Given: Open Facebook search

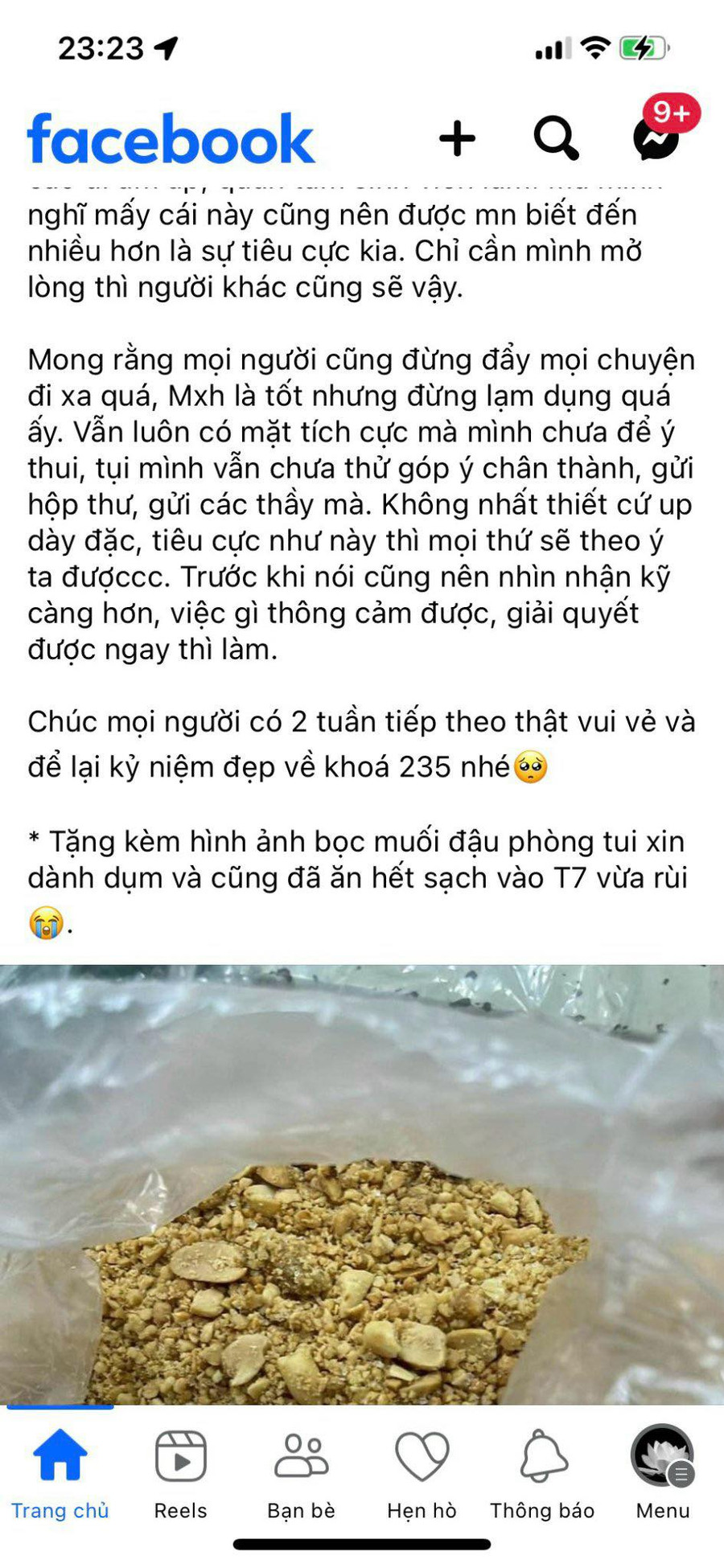Looking at the screenshot, I should [556, 138].
